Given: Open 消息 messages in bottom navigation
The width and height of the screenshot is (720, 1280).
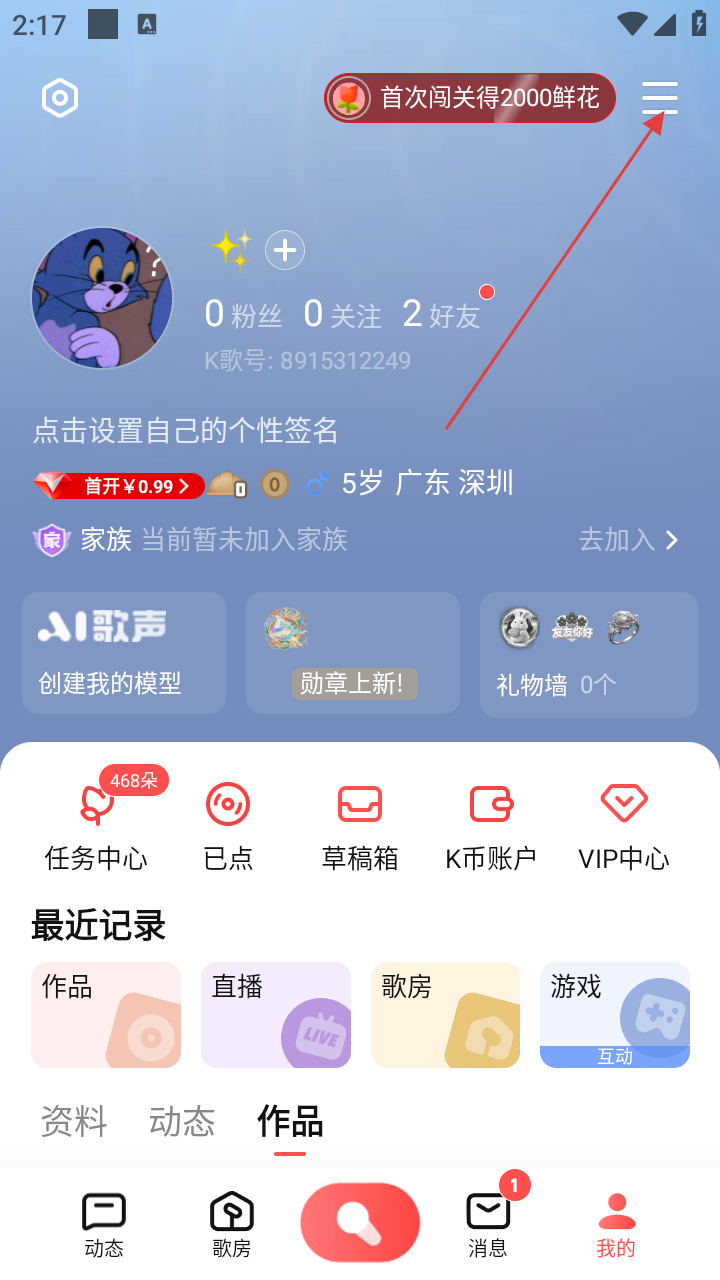Looking at the screenshot, I should [x=488, y=1224].
